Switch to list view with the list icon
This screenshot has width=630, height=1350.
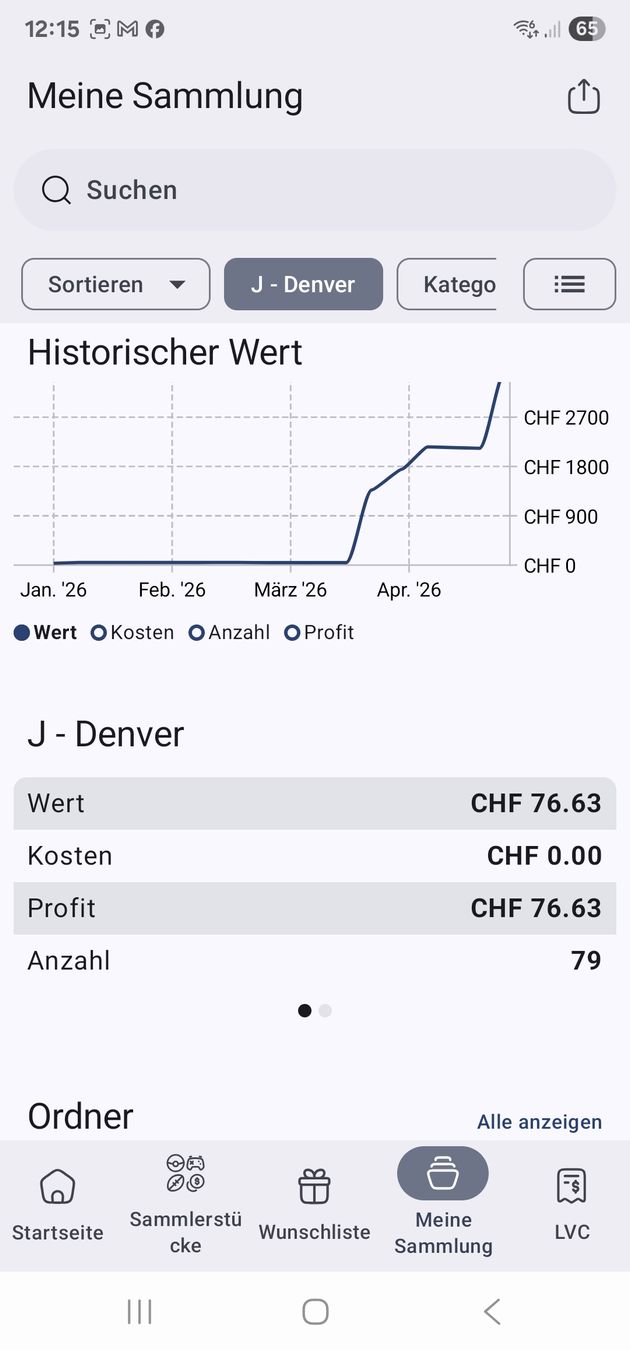click(x=569, y=284)
